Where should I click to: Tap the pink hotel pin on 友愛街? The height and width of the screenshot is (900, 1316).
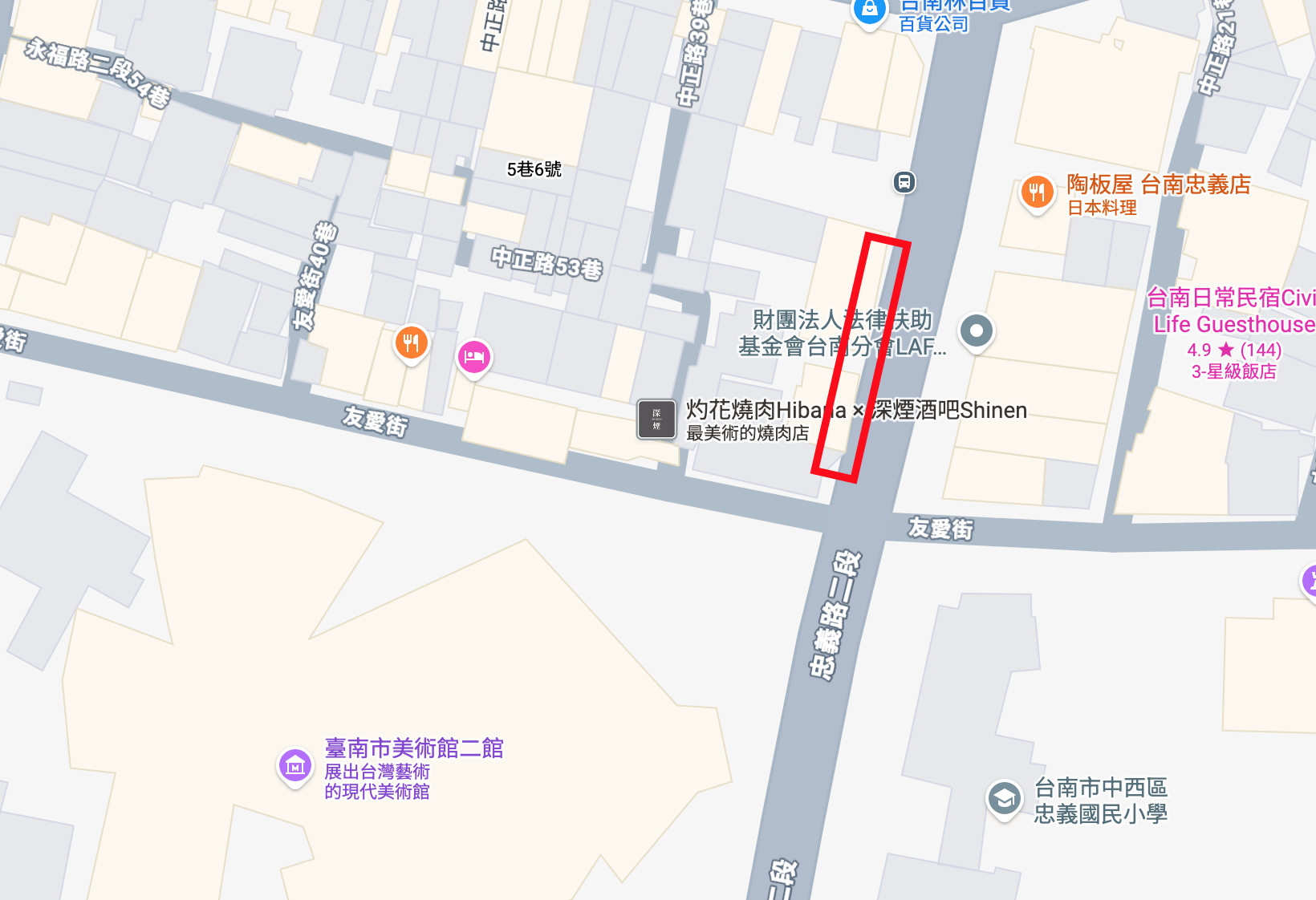474,358
